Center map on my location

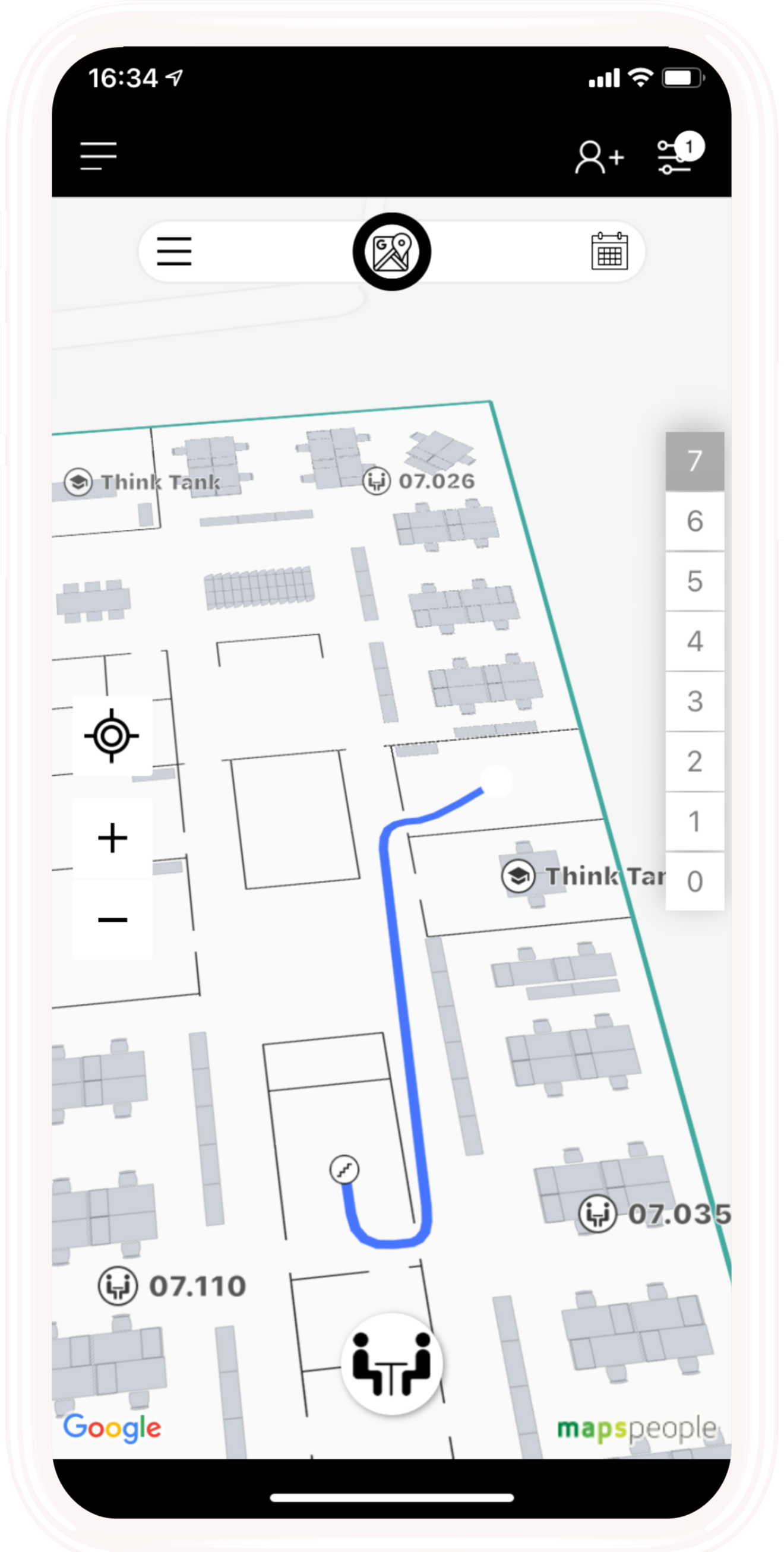112,736
